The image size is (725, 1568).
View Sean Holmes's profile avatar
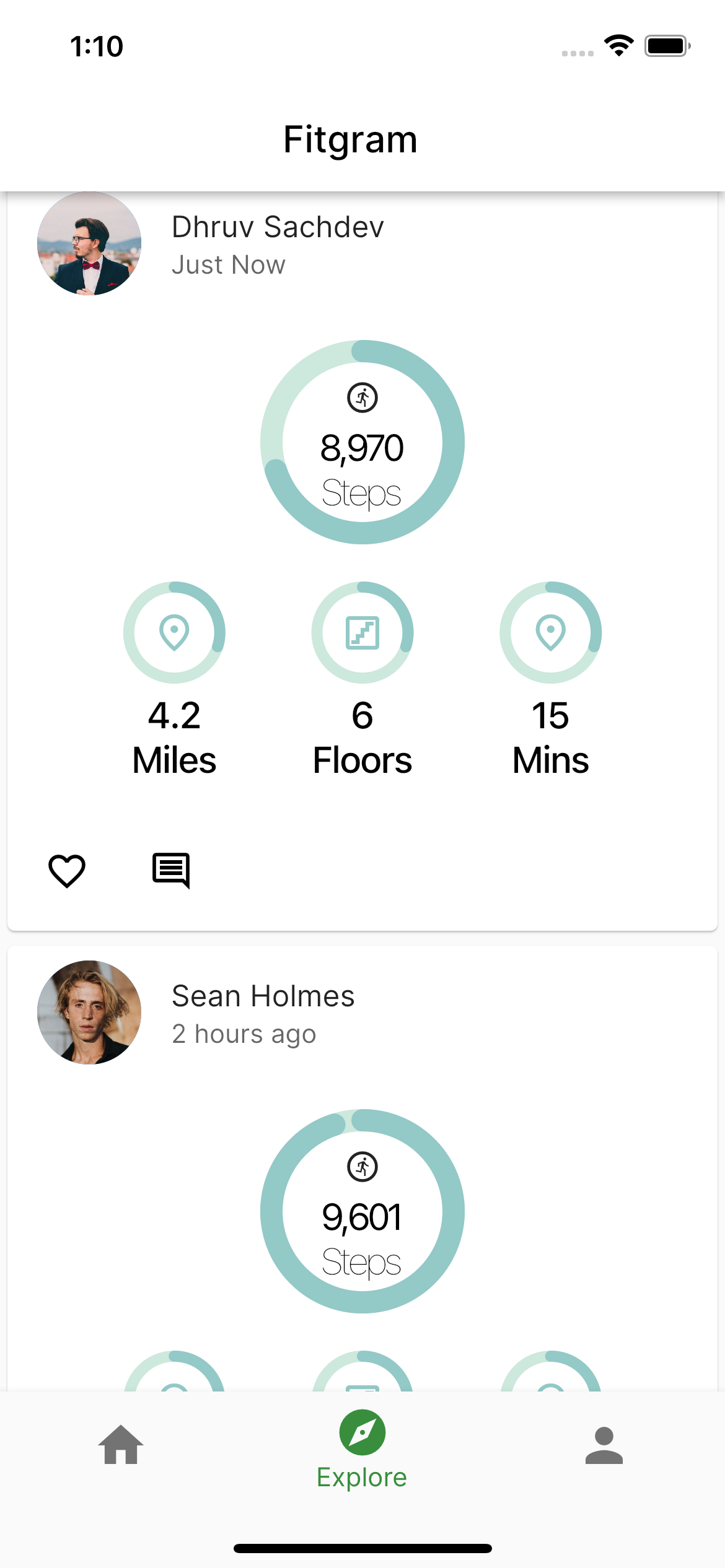point(89,1013)
